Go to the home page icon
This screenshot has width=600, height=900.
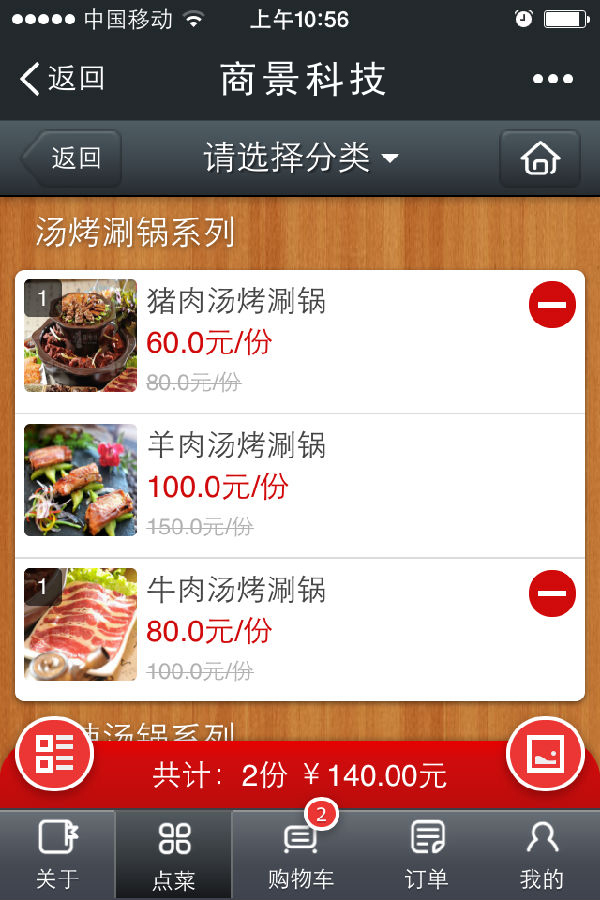coord(540,158)
